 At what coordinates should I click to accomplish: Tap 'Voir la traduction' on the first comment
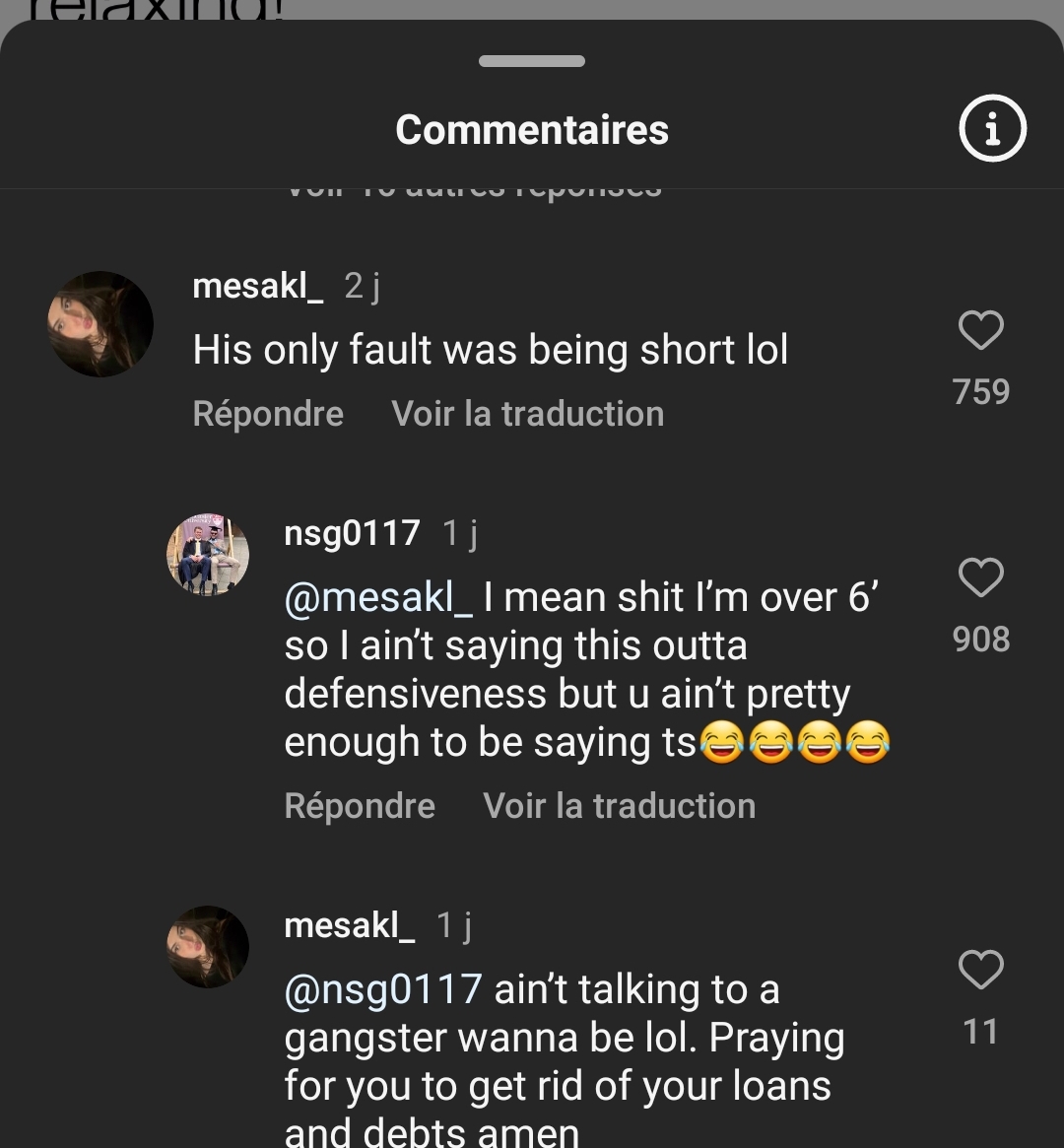point(529,413)
